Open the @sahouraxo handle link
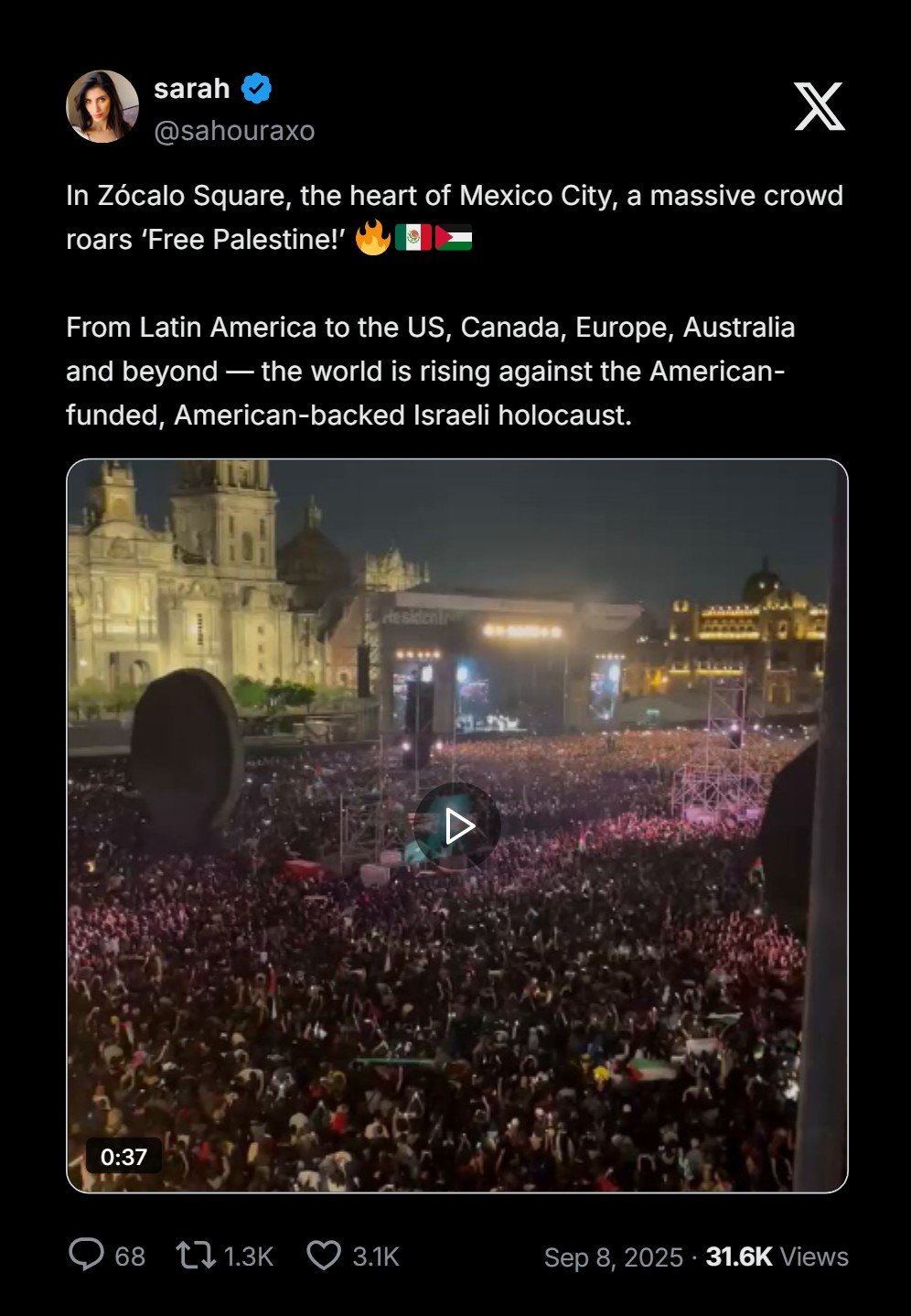 234,131
